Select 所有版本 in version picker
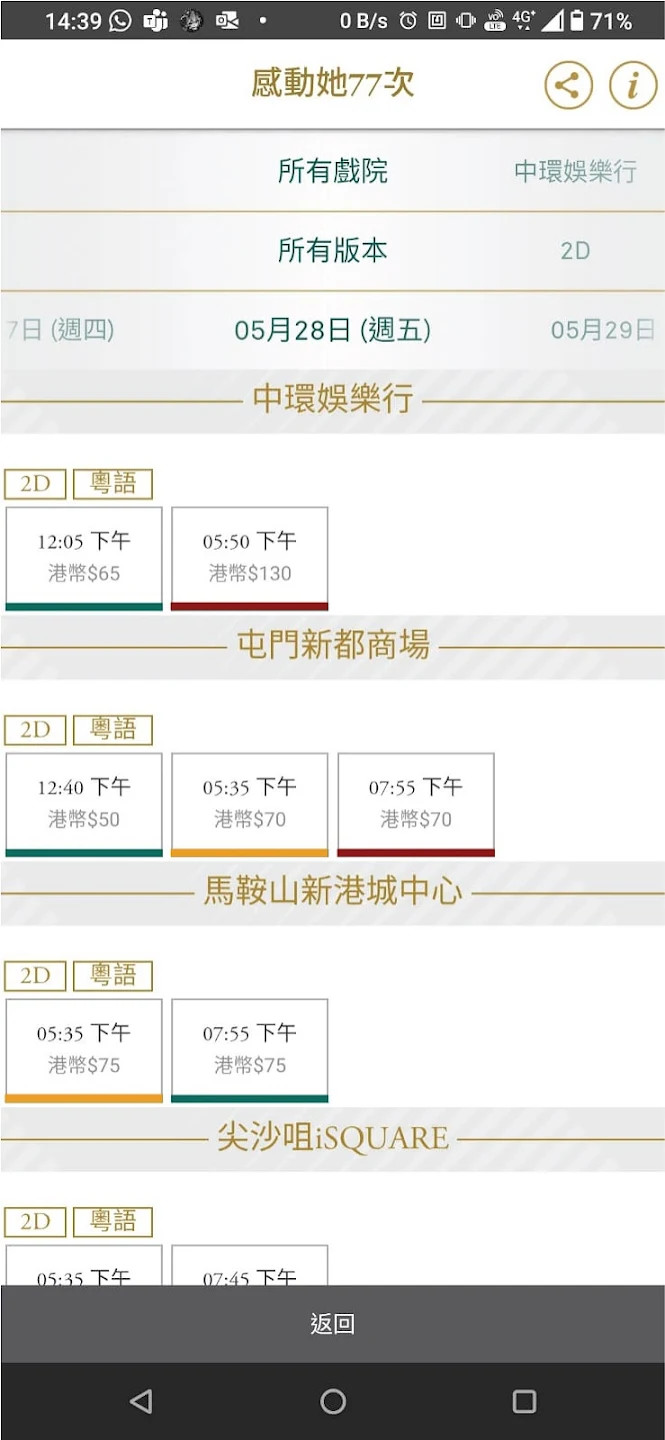665x1440 pixels. tap(333, 250)
